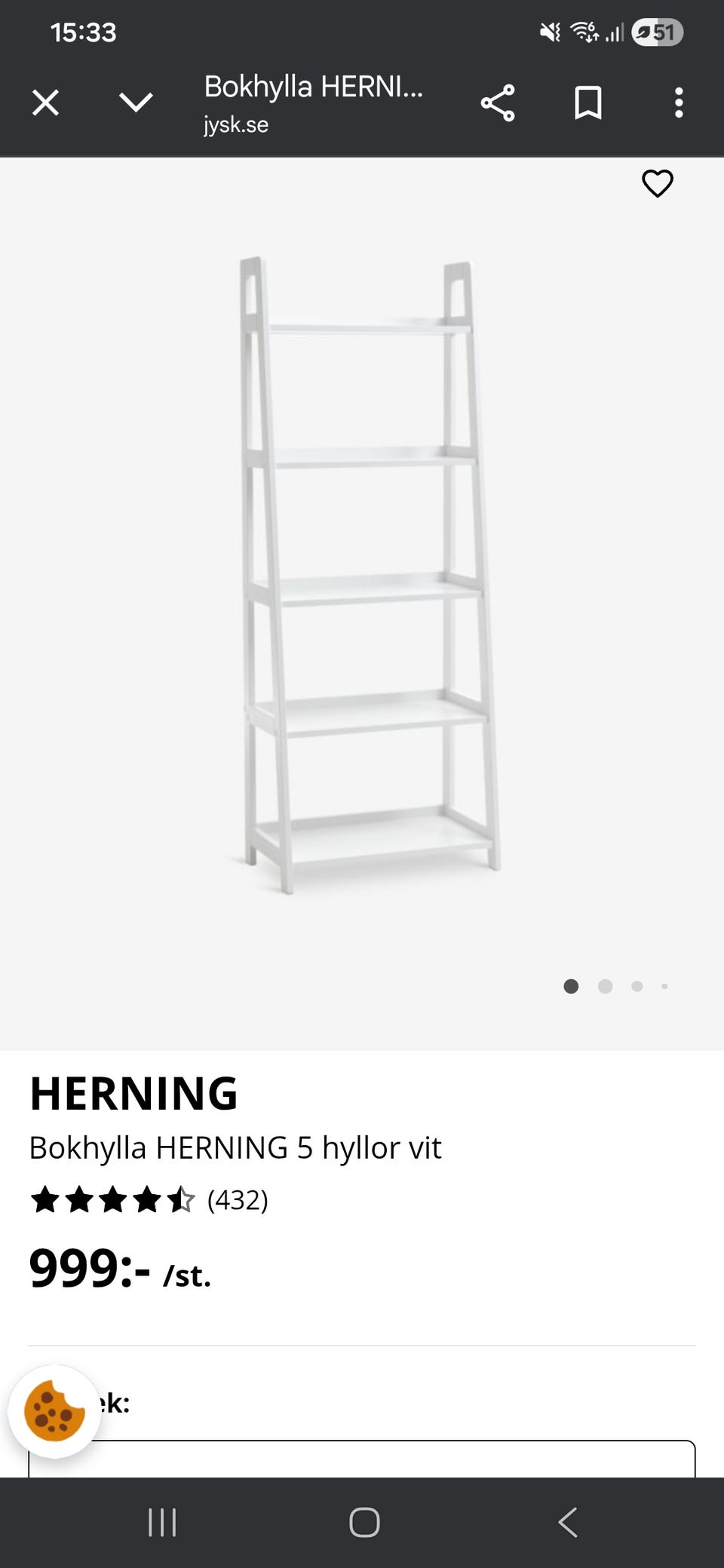This screenshot has height=1568, width=724.
Task: Tap the second image carousel dot
Action: pyautogui.click(x=604, y=986)
